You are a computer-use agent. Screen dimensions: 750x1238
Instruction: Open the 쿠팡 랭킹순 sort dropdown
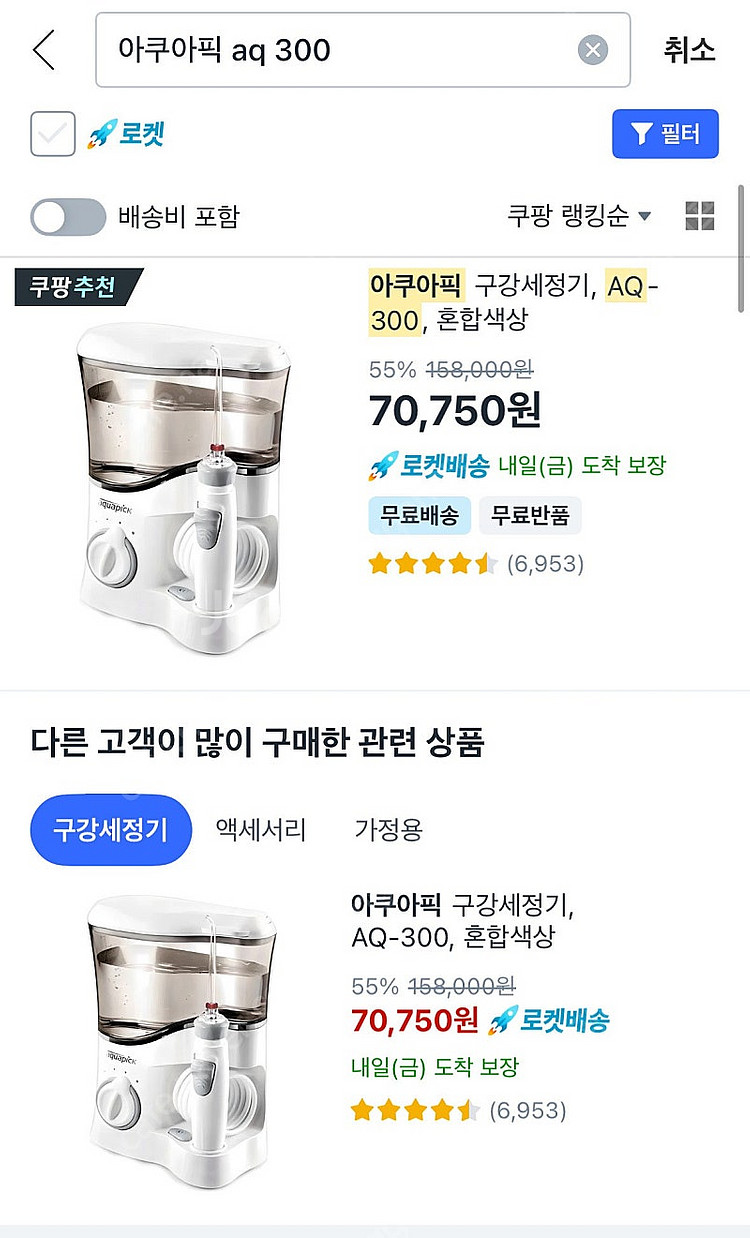click(579, 215)
